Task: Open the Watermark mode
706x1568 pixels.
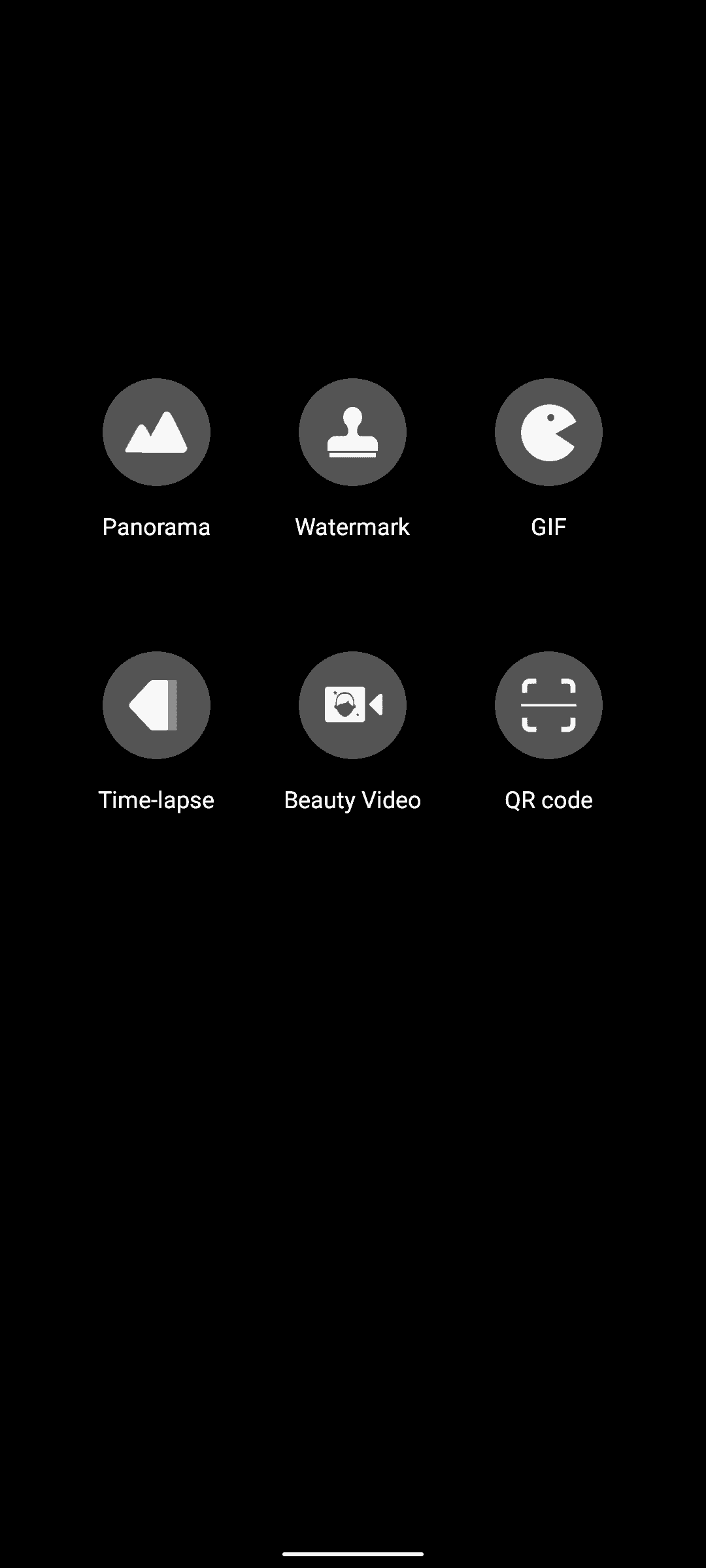Action: point(352,432)
